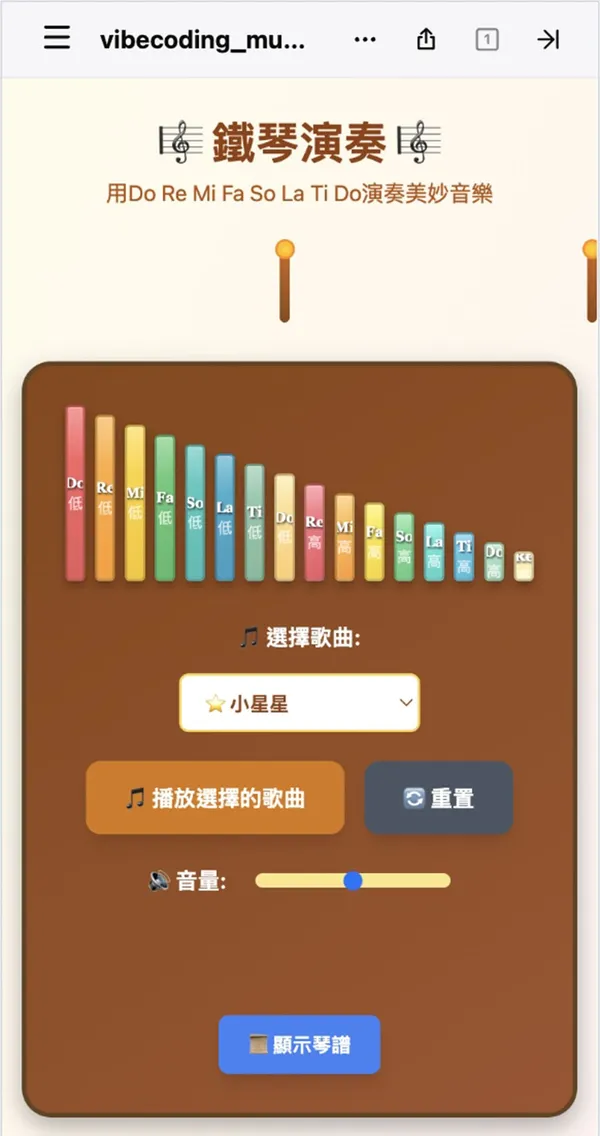
Task: Tap 播放選擇的歌曲 to play song
Action: click(215, 798)
